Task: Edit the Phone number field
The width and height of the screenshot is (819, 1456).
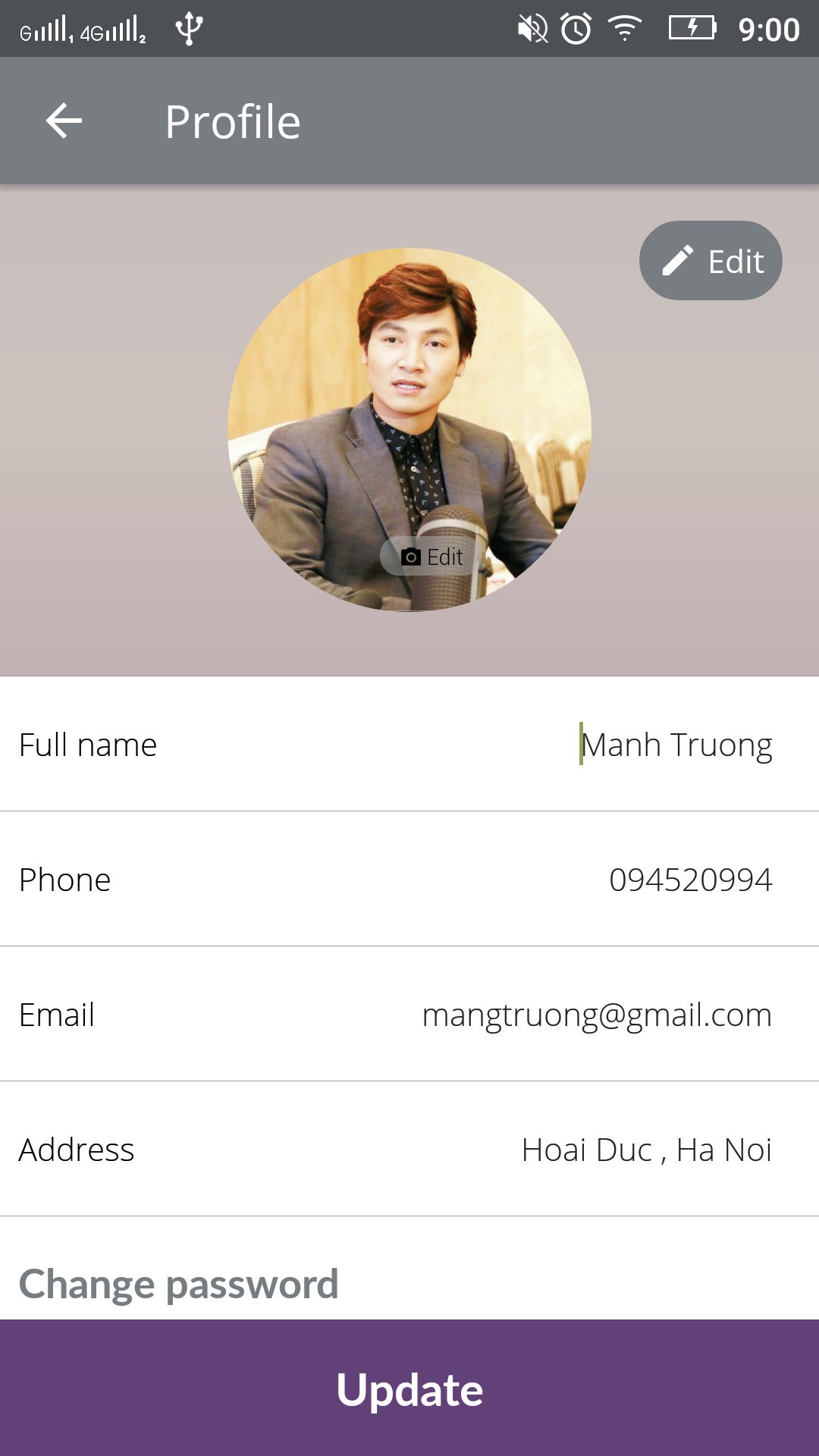Action: click(x=690, y=880)
